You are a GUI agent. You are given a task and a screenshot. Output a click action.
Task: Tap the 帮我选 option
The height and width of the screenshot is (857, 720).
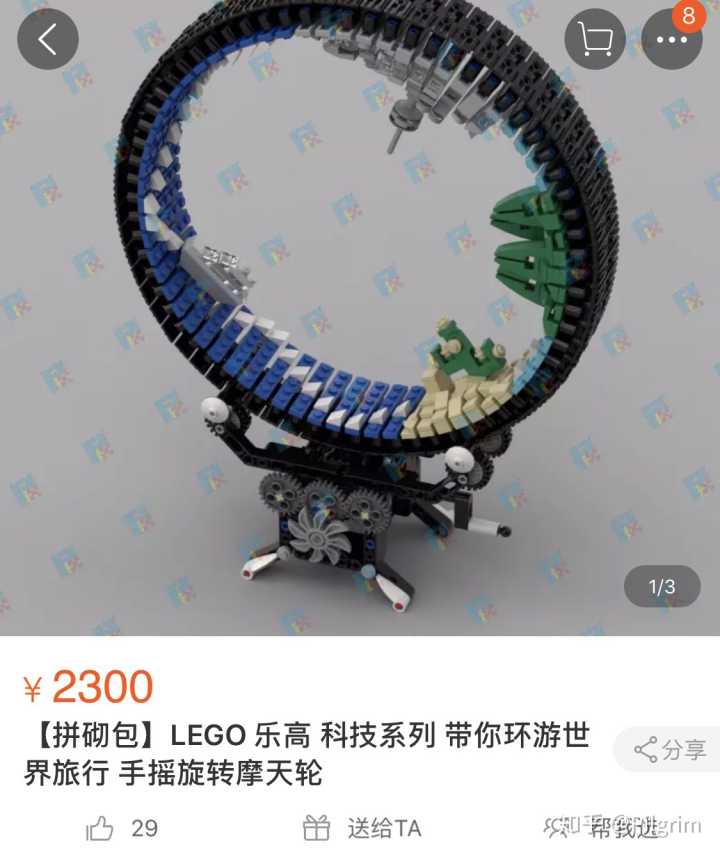point(612,828)
